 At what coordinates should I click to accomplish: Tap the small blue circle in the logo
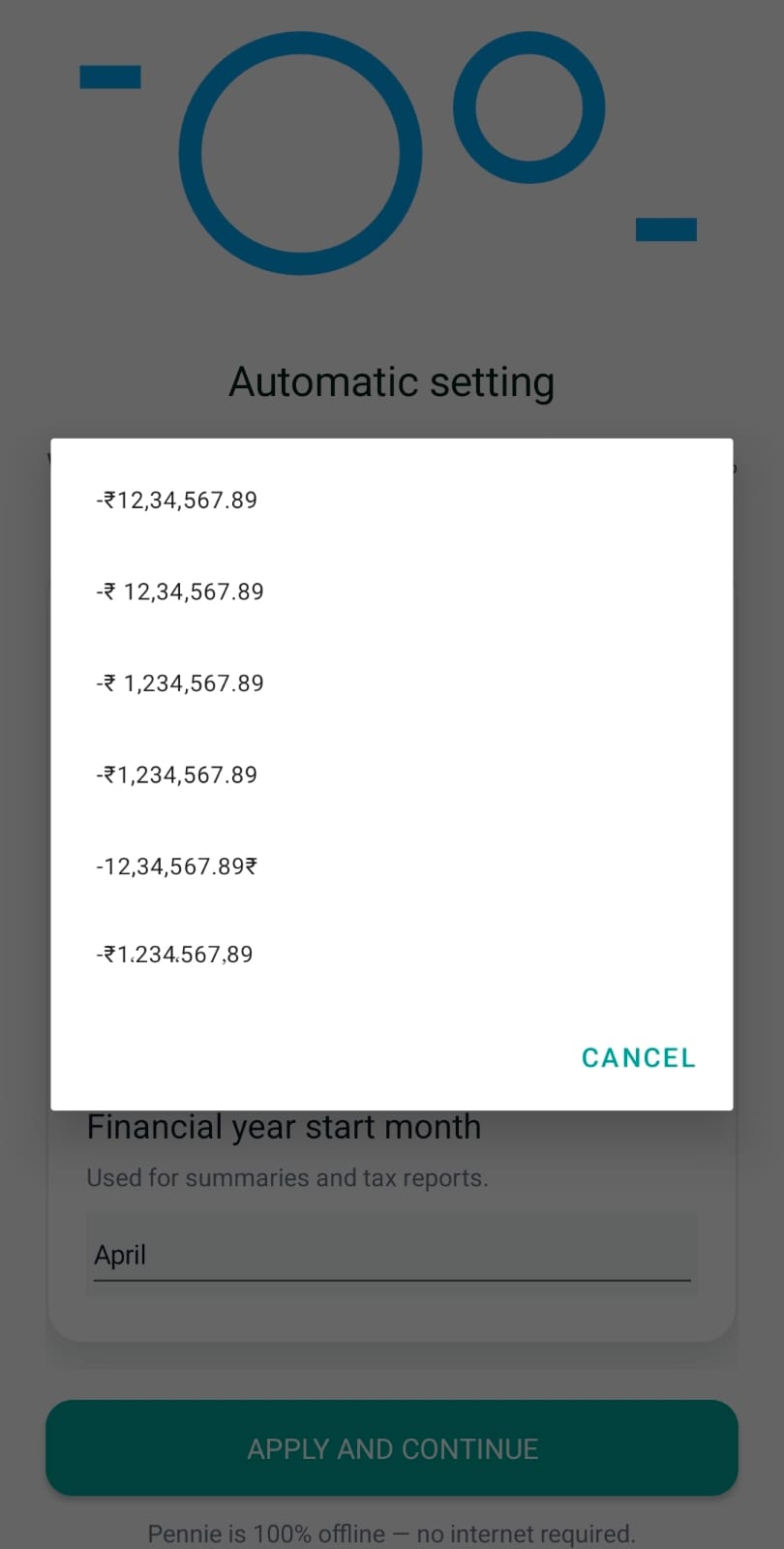530,106
